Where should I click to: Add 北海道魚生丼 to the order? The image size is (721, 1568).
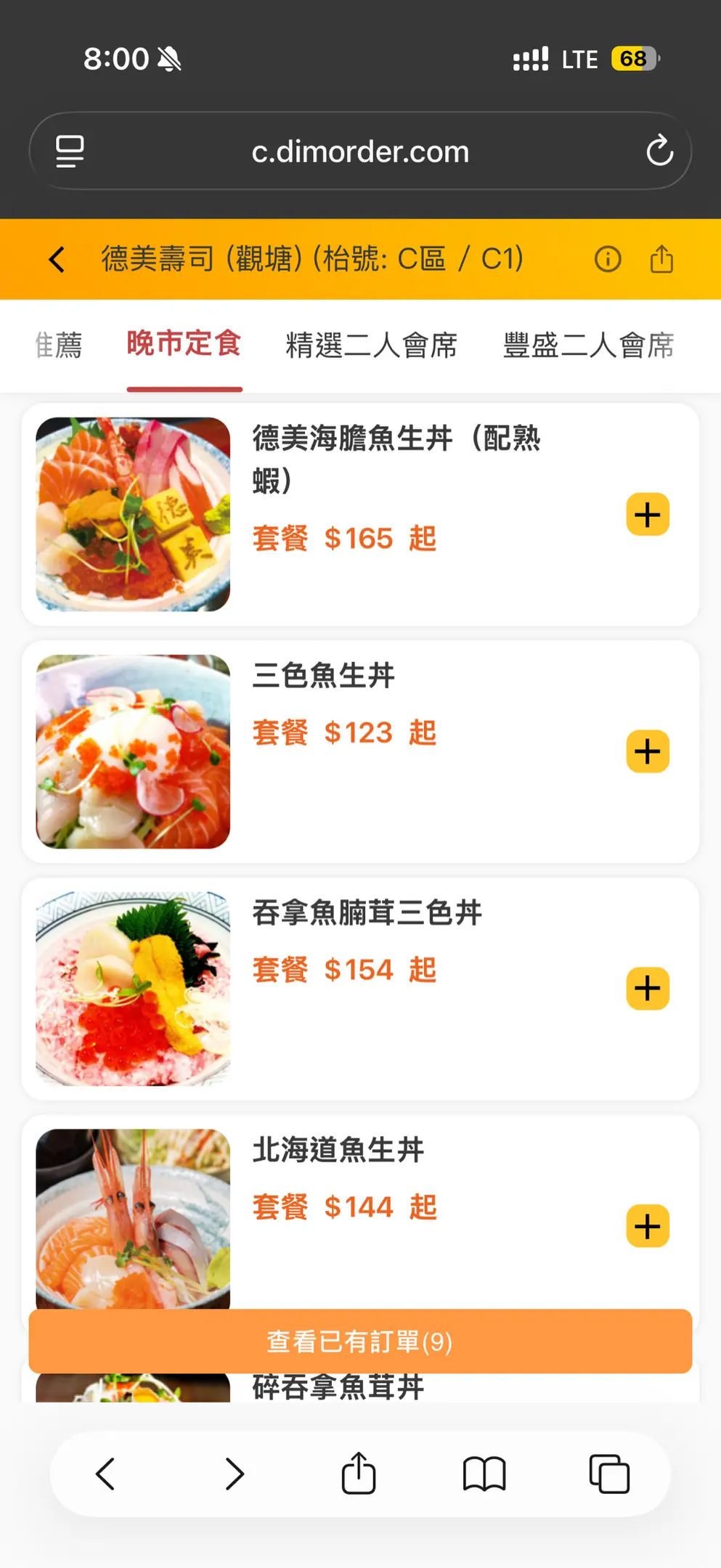pyautogui.click(x=647, y=1226)
